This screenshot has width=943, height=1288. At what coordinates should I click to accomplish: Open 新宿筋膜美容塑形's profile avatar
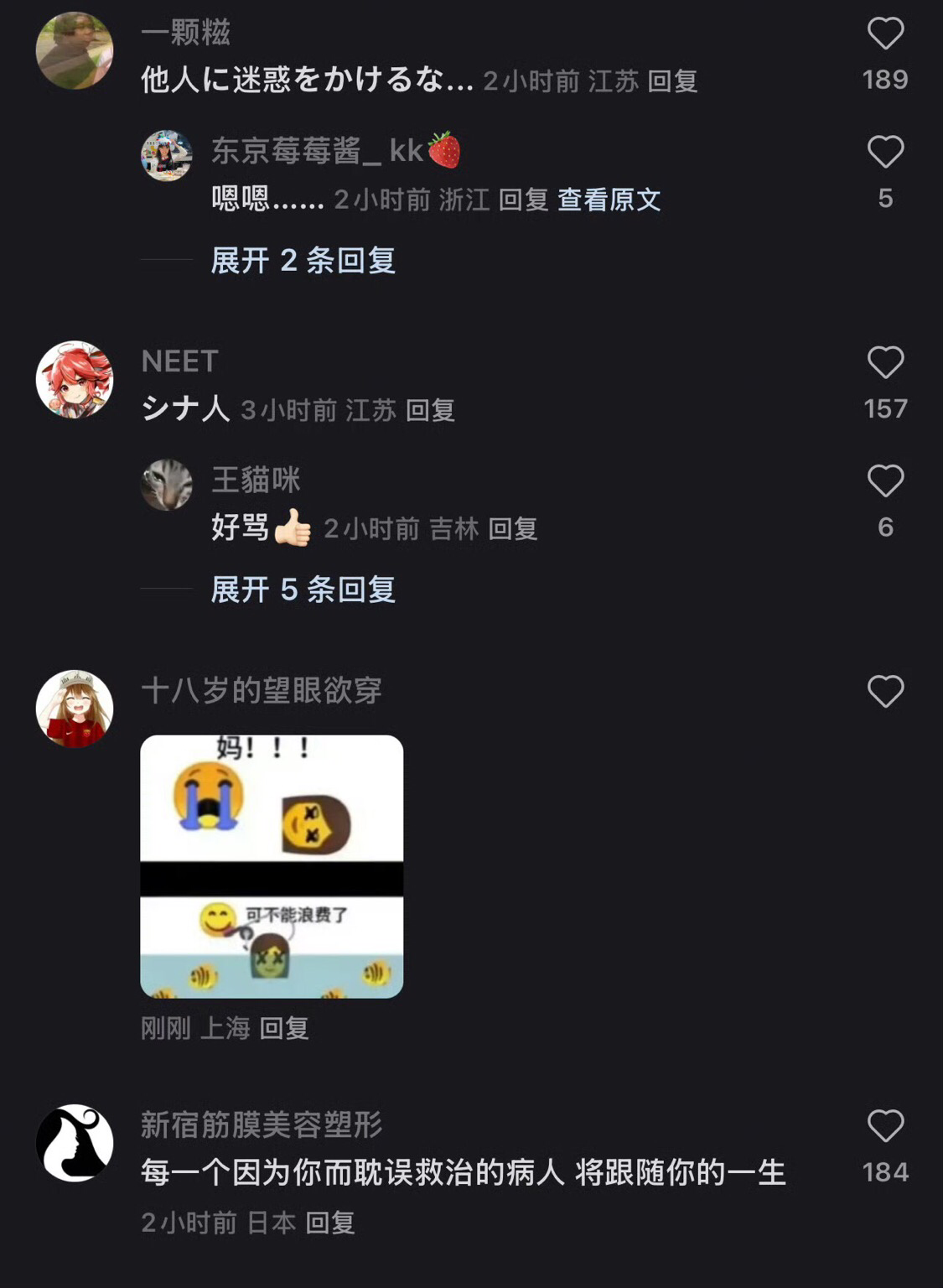pos(75,1143)
